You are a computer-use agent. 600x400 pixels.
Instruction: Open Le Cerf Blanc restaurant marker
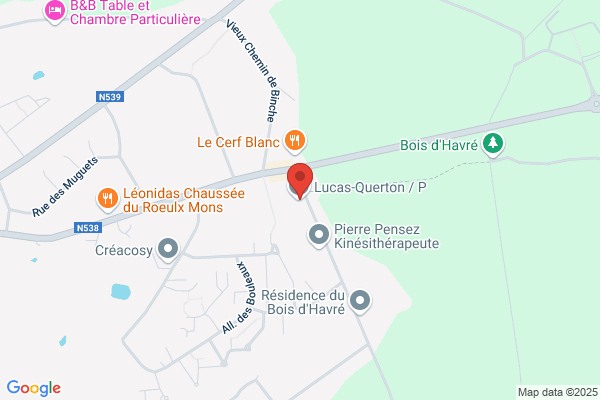[x=295, y=141]
